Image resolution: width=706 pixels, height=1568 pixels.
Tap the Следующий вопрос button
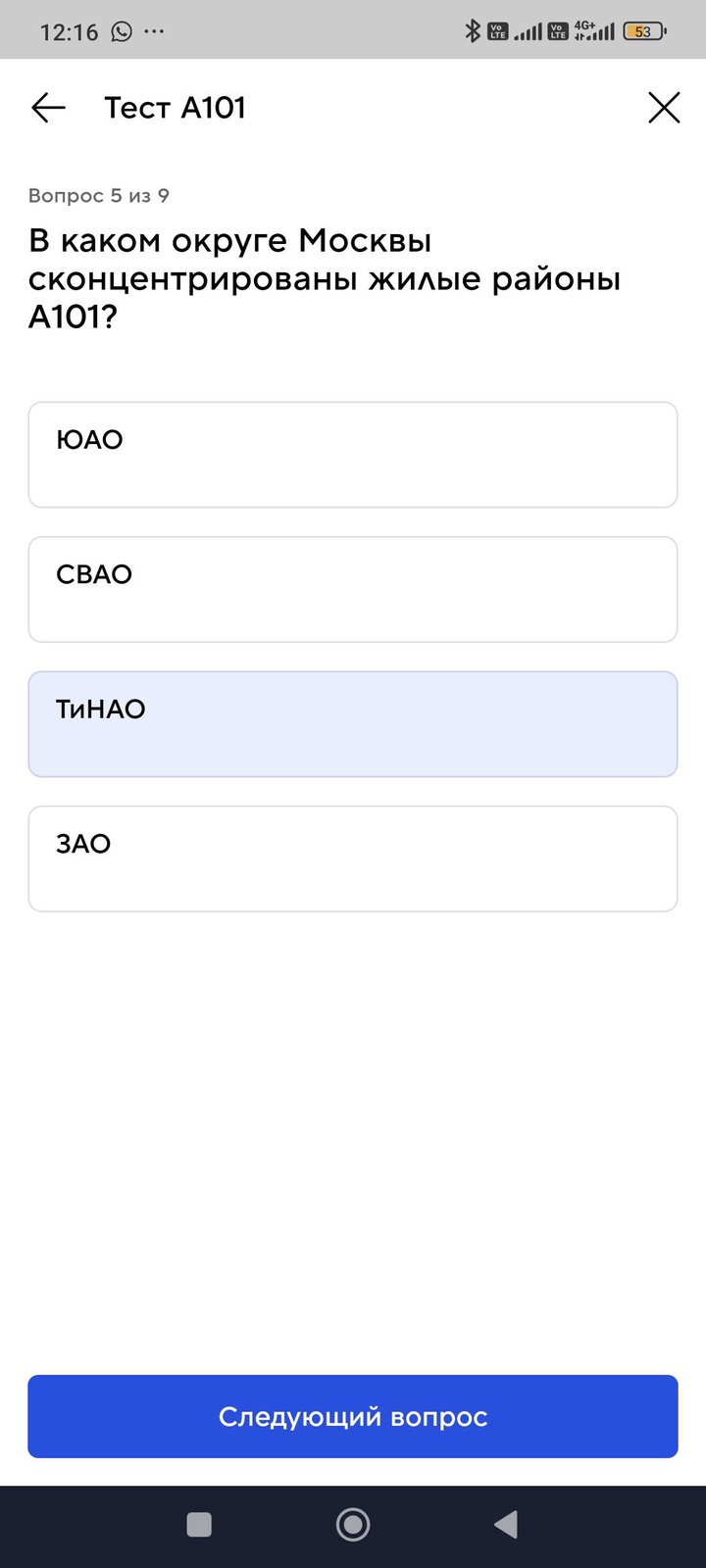(x=353, y=1416)
